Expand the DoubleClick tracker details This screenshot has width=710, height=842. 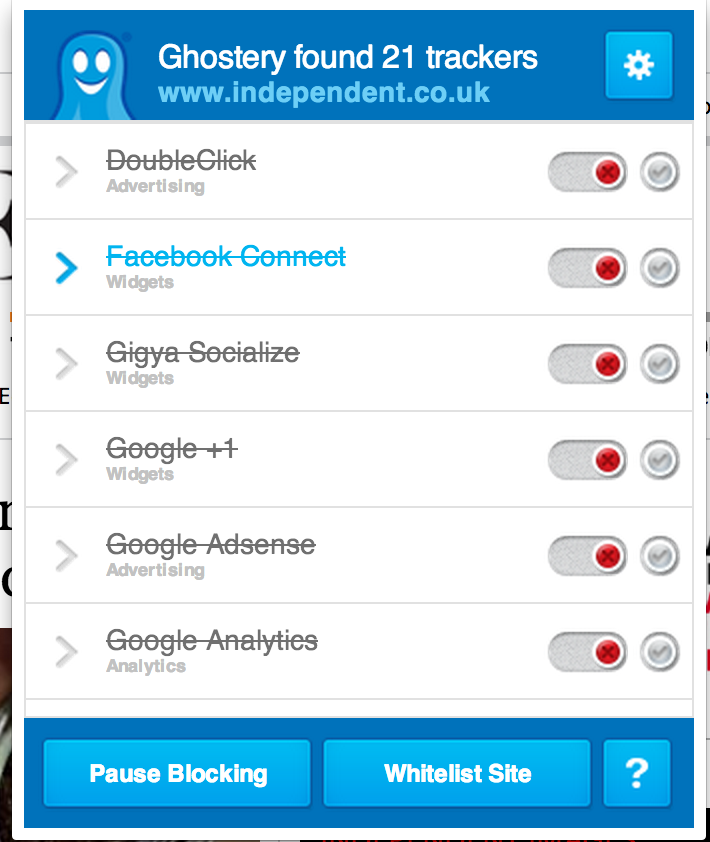coord(66,172)
